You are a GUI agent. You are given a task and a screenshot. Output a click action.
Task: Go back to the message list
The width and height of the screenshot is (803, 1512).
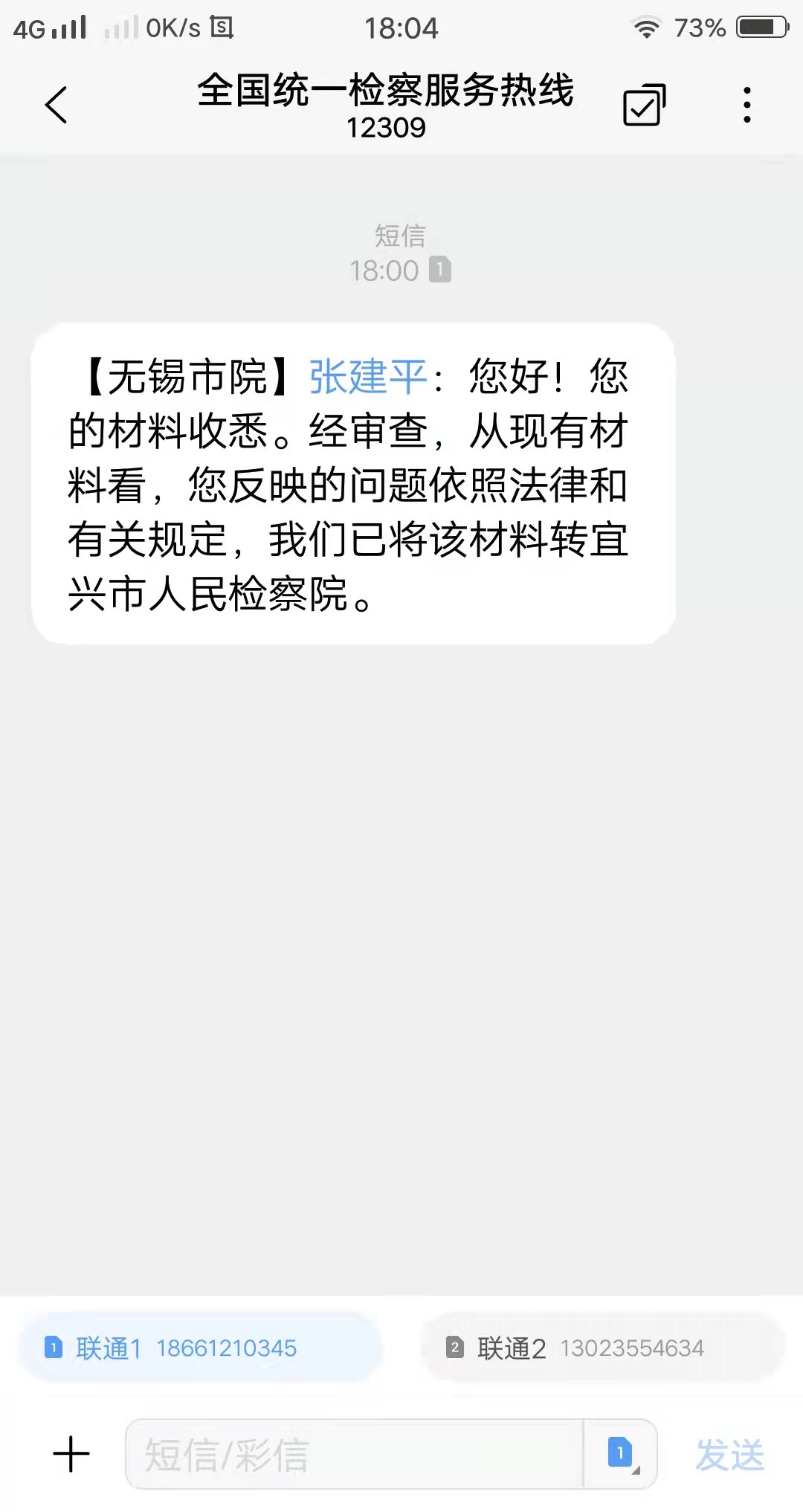(57, 105)
